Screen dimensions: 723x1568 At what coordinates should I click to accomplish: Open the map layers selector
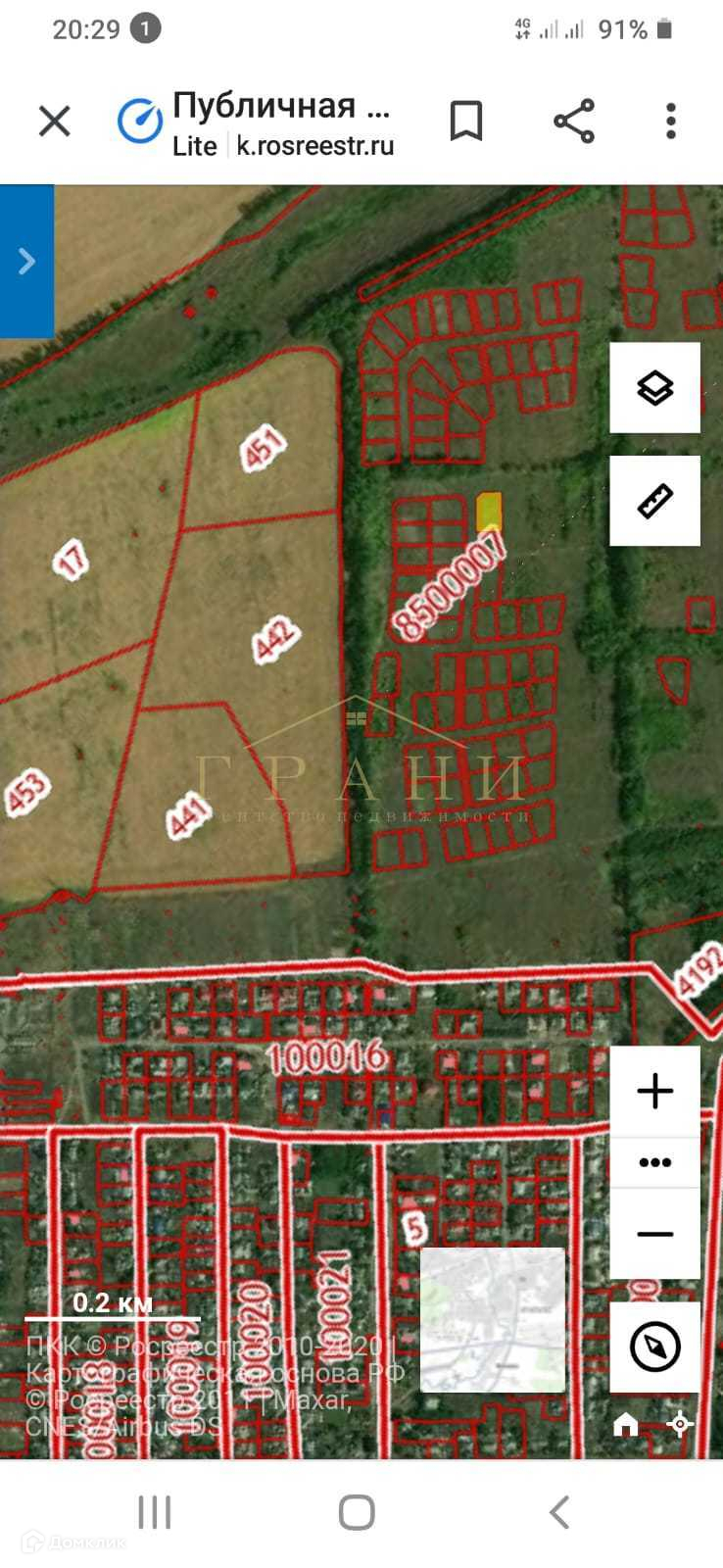(x=654, y=388)
